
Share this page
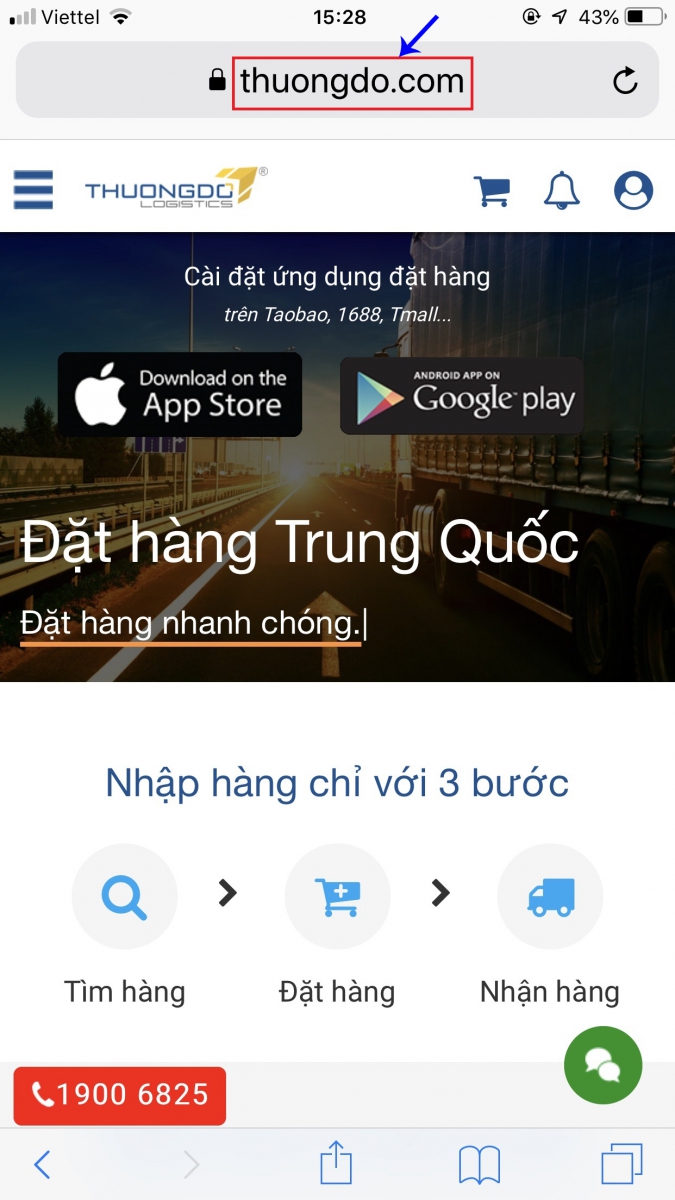pyautogui.click(x=336, y=1164)
